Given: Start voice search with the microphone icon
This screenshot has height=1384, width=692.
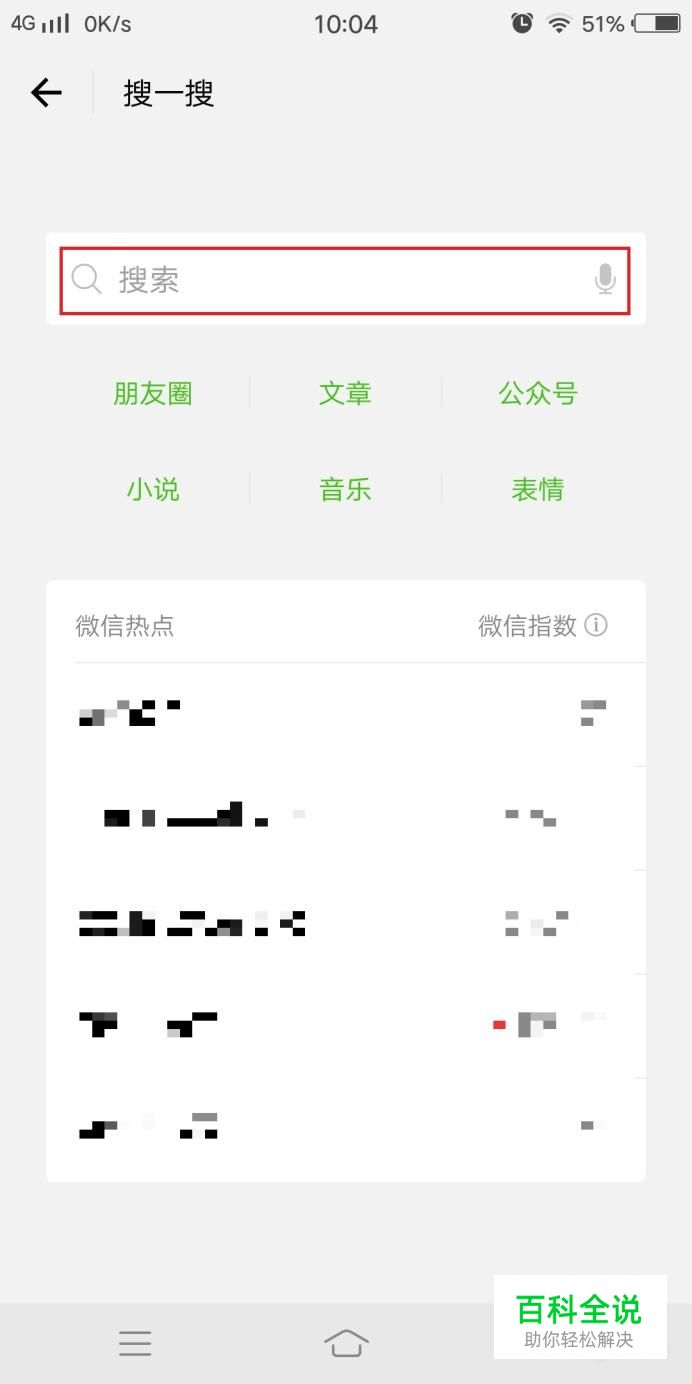Looking at the screenshot, I should 604,280.
